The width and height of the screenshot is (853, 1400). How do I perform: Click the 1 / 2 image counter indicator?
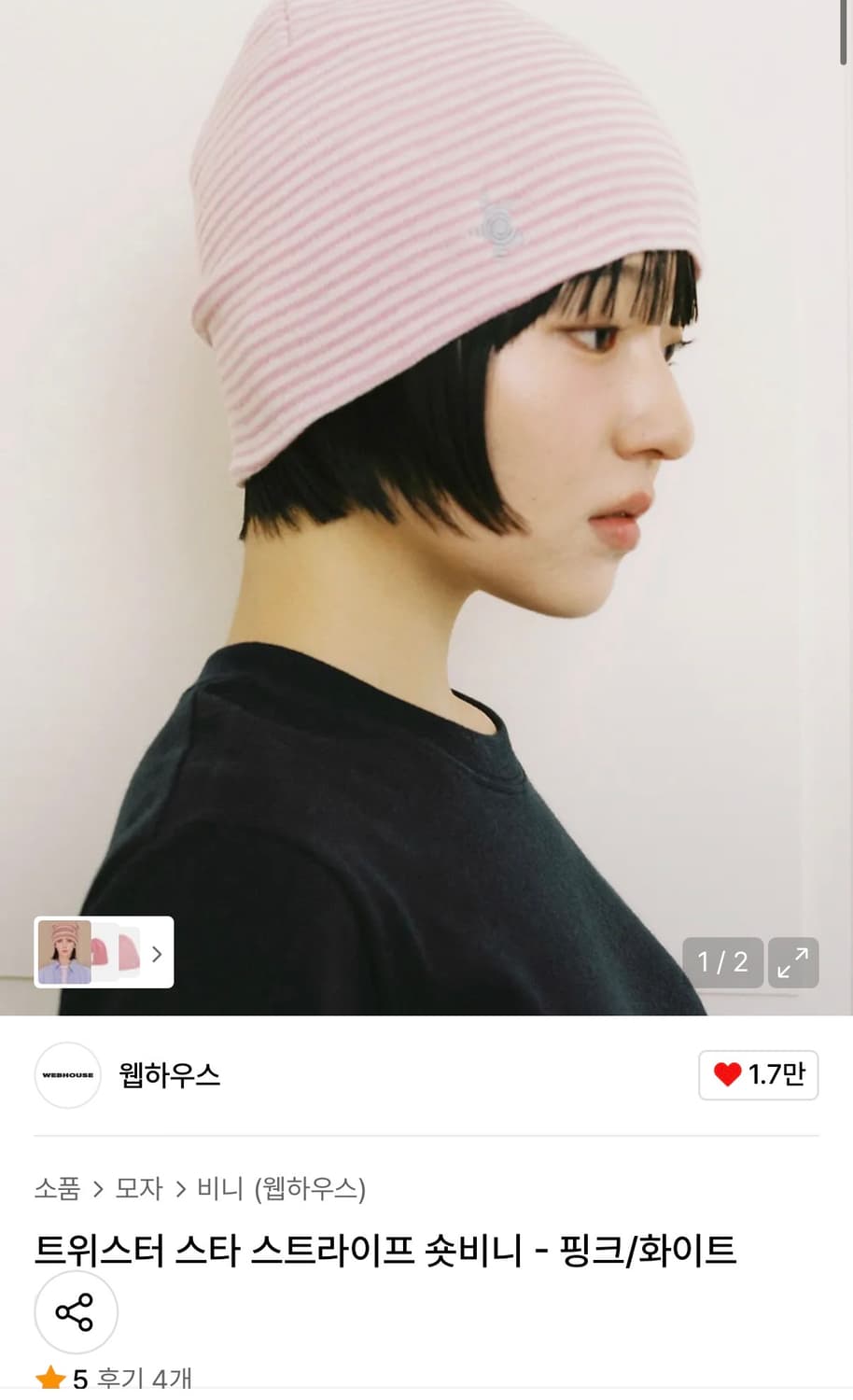click(x=723, y=962)
